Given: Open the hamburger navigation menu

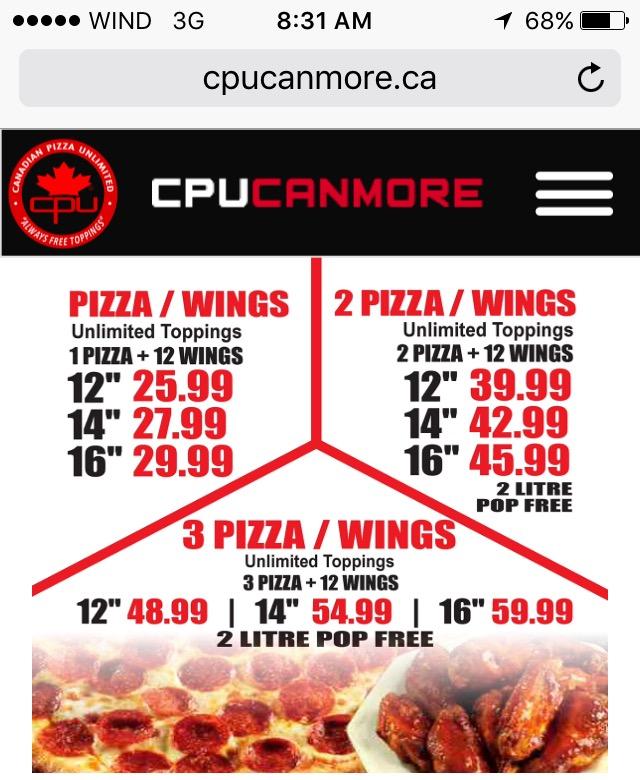Looking at the screenshot, I should tap(574, 193).
